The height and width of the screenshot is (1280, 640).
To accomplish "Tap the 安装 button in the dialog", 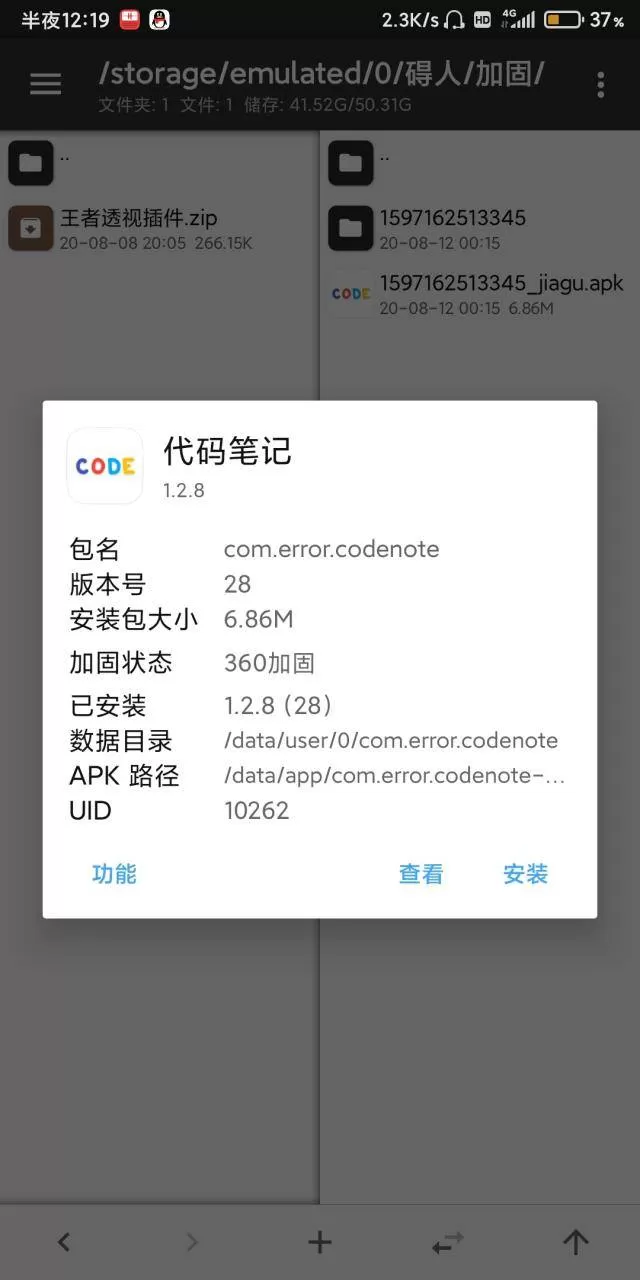I will 525,874.
